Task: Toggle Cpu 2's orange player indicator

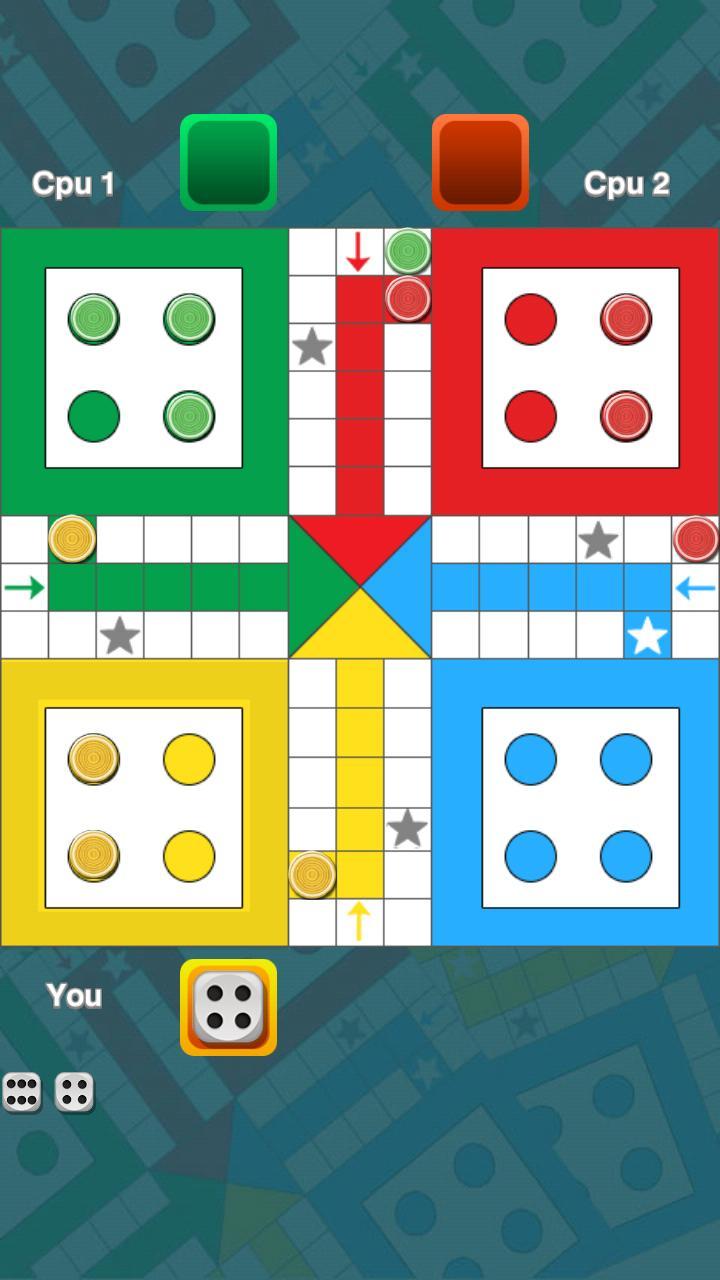Action: (480, 163)
